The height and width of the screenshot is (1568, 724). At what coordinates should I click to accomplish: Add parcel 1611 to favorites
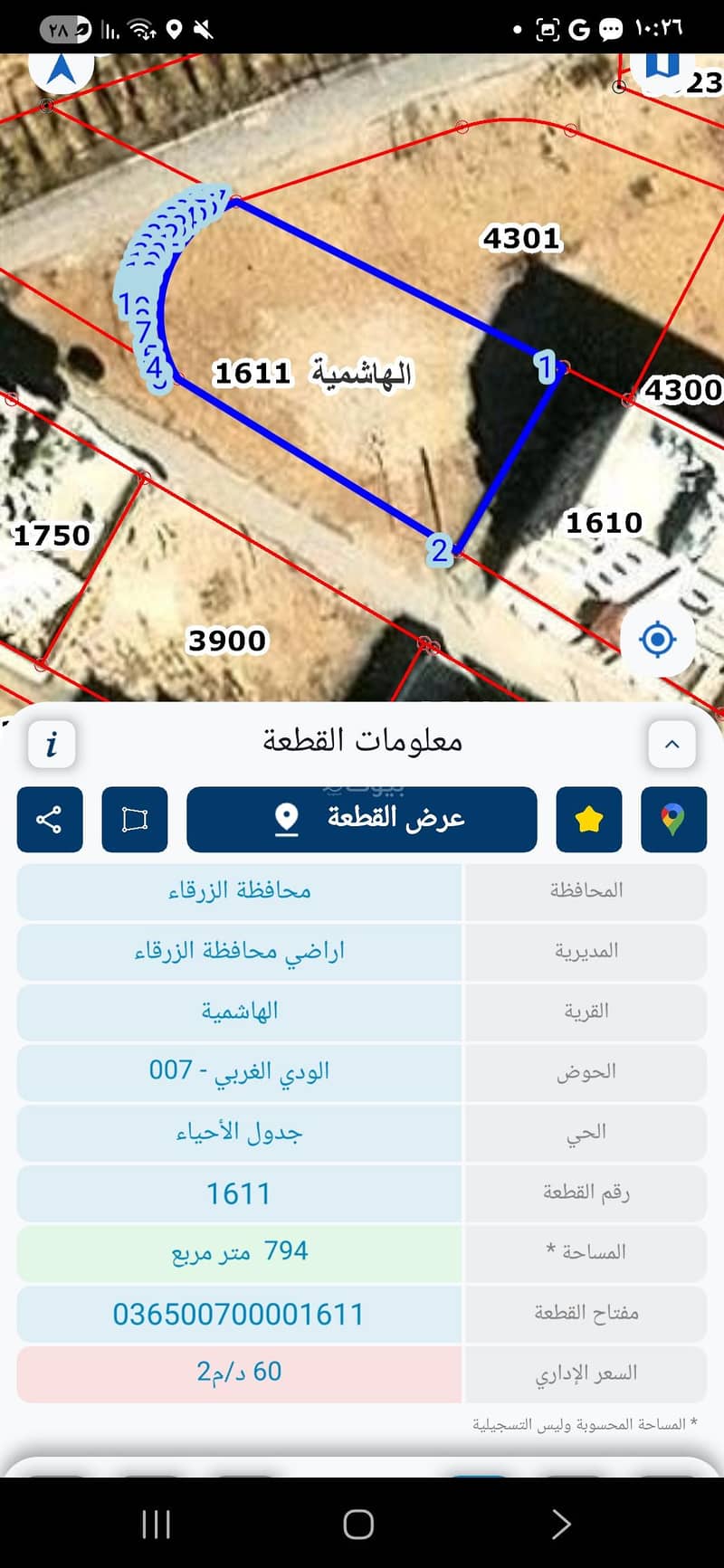(589, 820)
